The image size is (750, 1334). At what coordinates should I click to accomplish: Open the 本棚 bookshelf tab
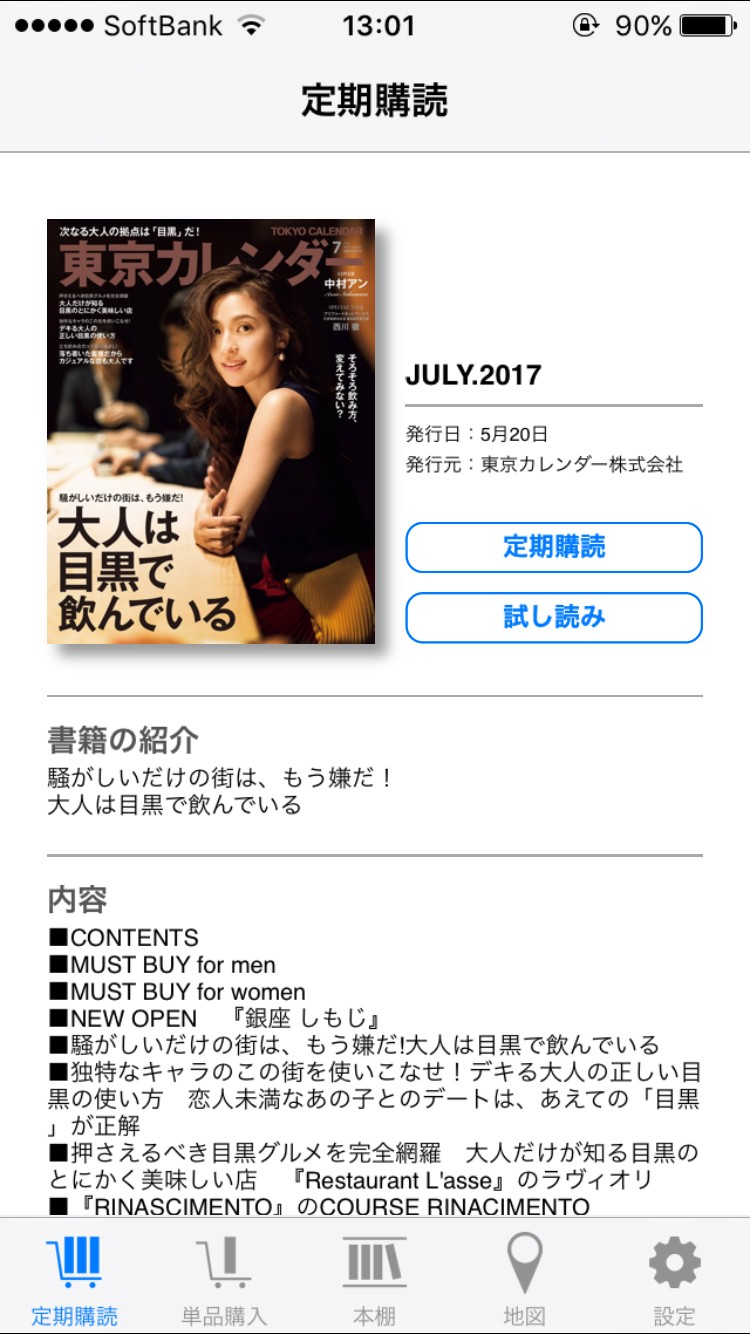[375, 1277]
